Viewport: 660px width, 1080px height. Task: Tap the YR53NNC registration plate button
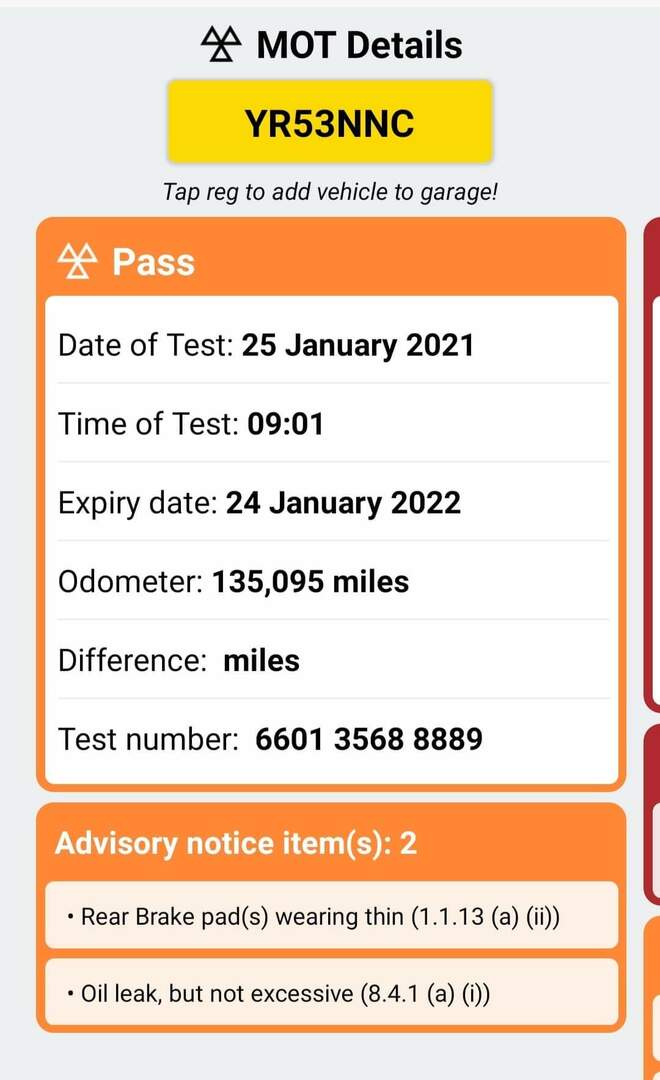click(329, 122)
